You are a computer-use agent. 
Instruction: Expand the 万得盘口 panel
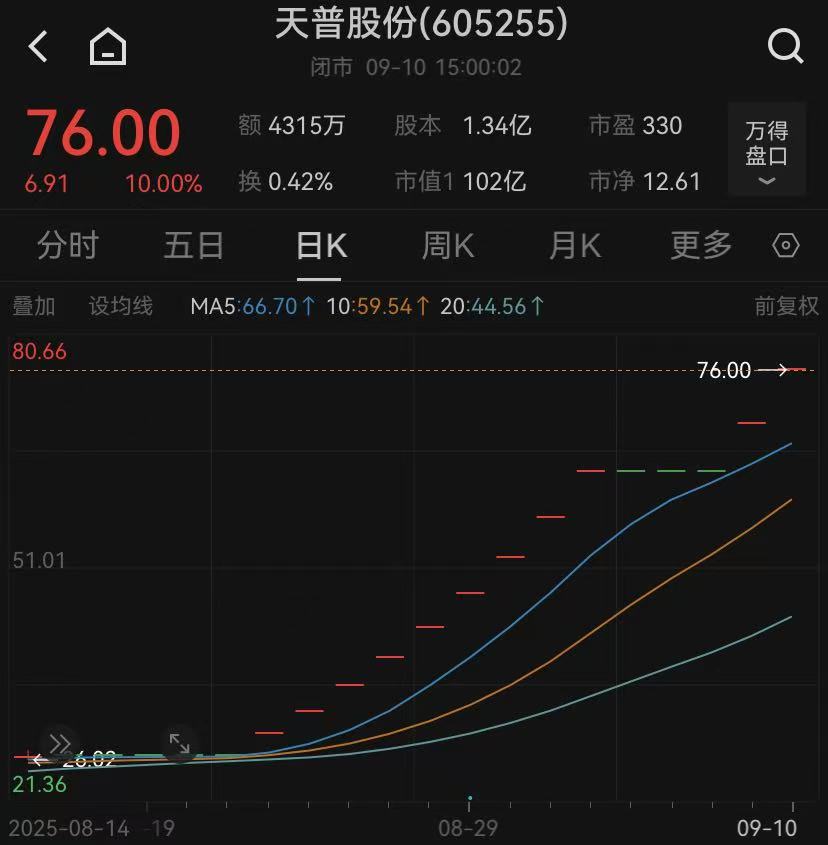(x=766, y=150)
